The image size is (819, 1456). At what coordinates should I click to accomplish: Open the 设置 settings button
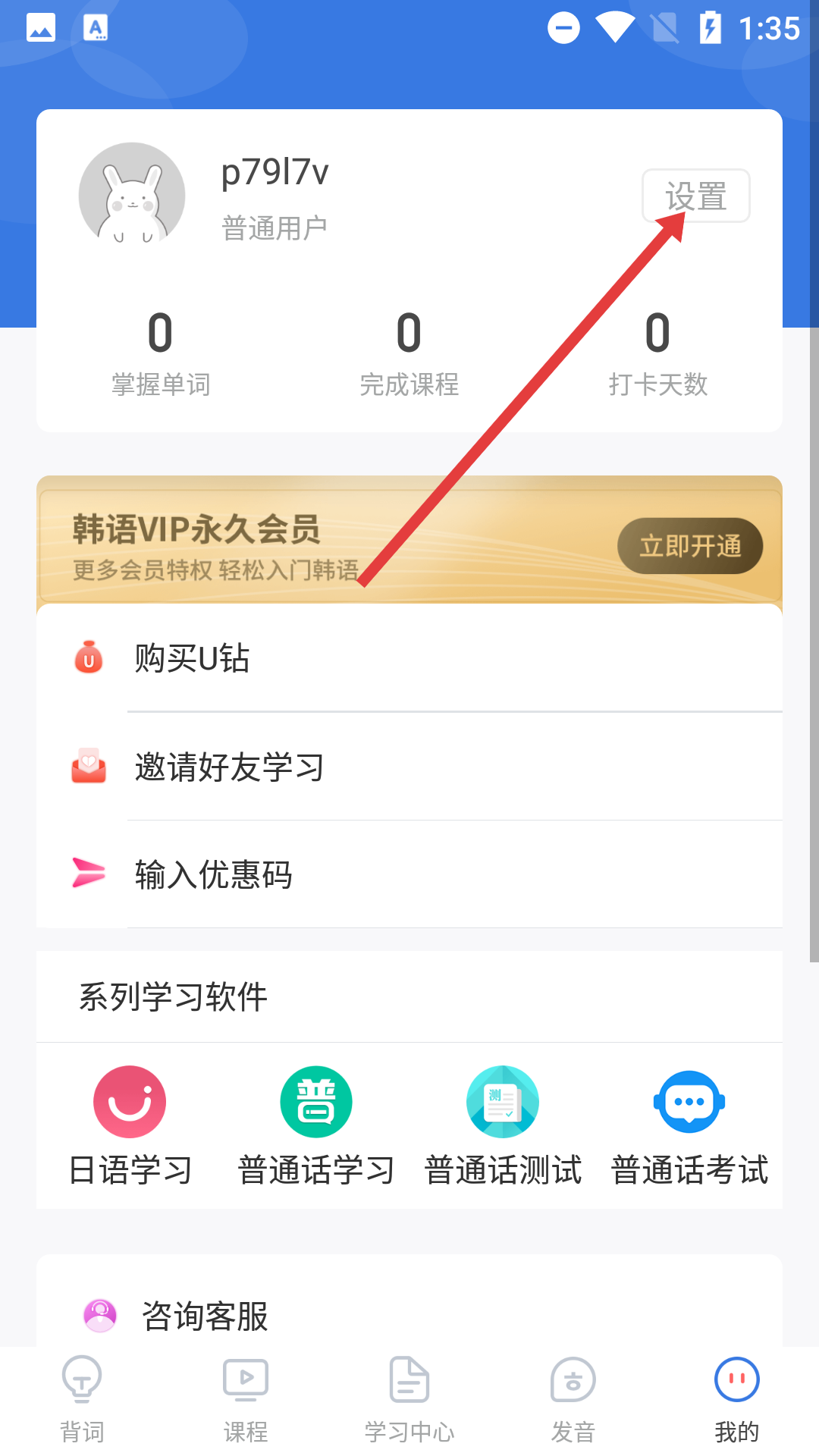click(695, 196)
